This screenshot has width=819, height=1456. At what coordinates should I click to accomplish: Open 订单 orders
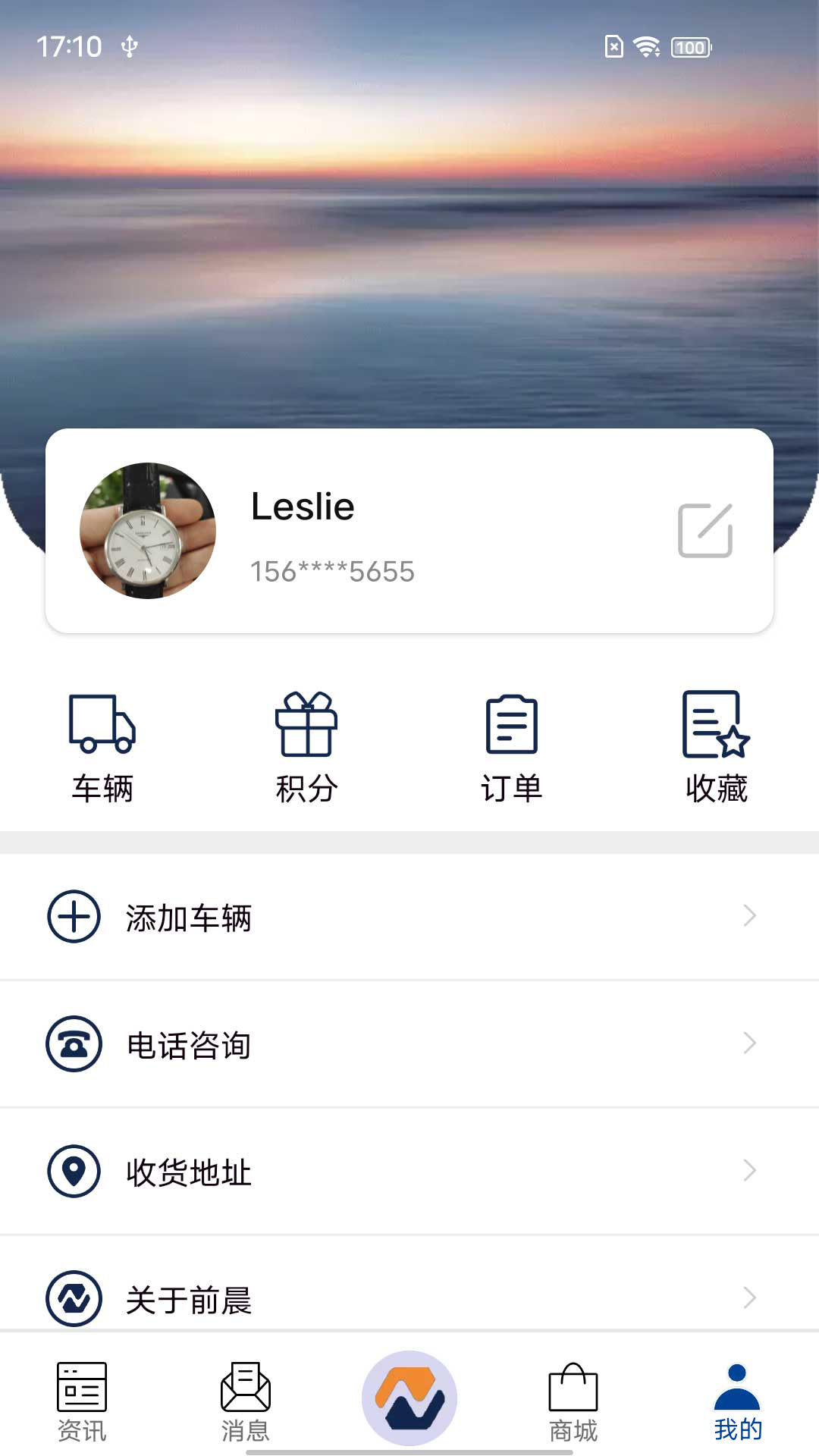[x=511, y=747]
